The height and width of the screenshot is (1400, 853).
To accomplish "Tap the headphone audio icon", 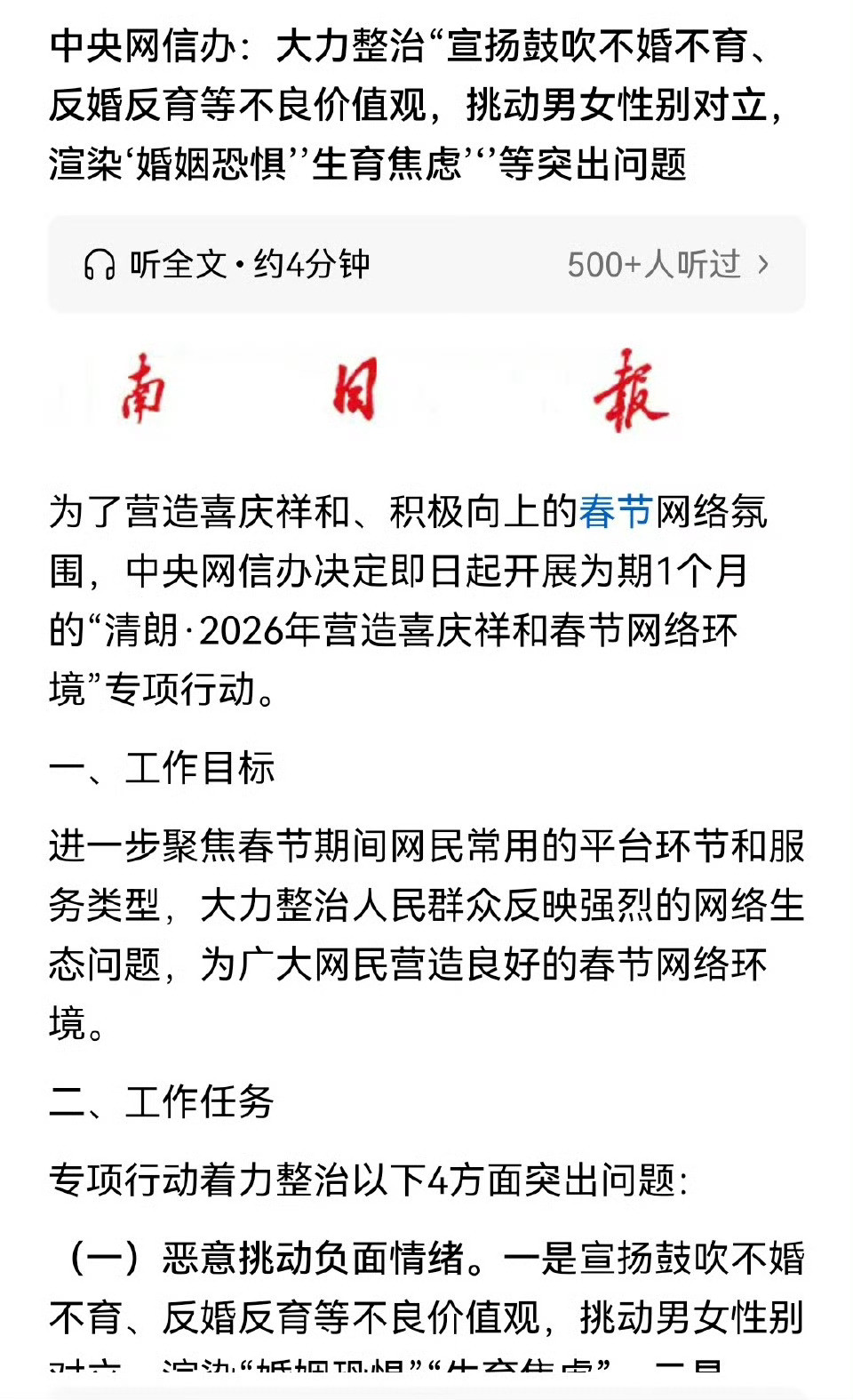I will coord(100,264).
